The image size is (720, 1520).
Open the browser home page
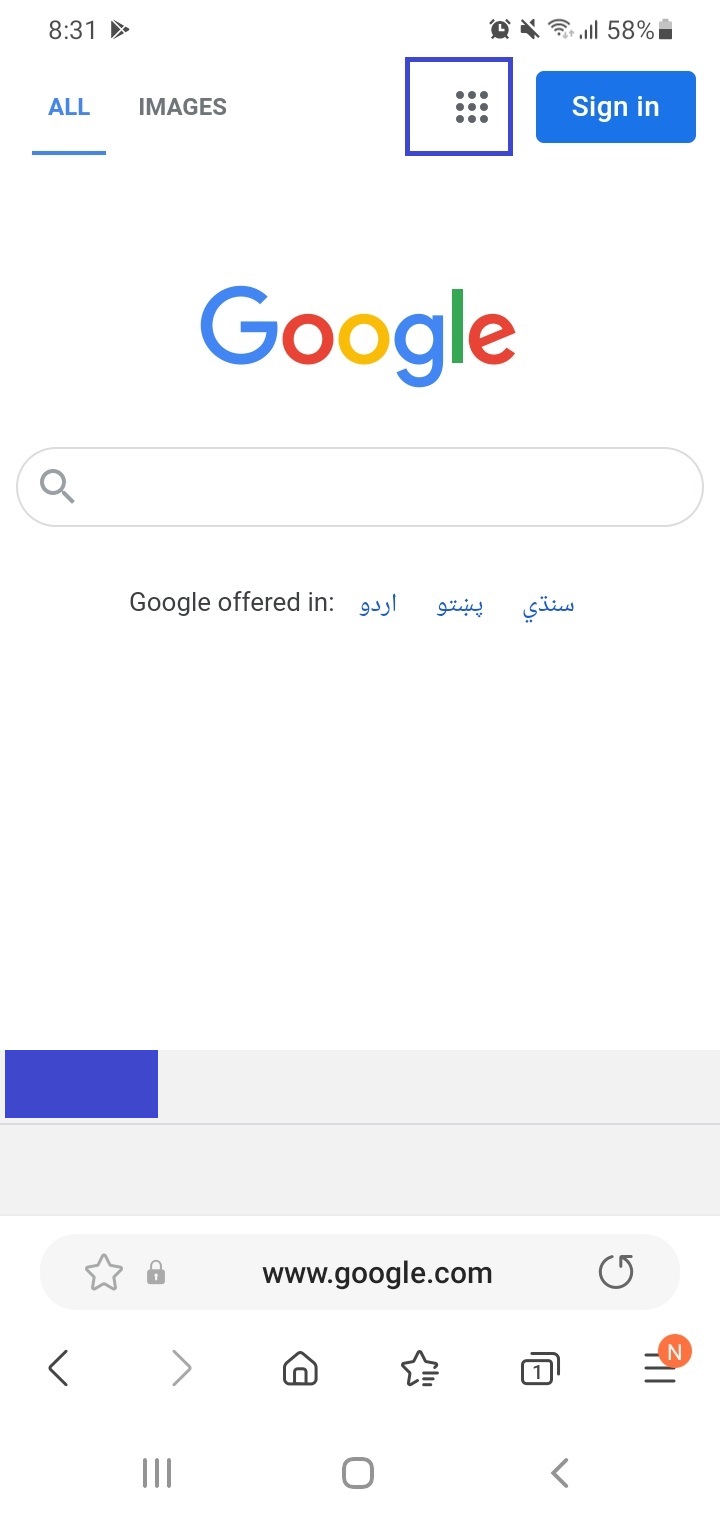coord(298,1367)
